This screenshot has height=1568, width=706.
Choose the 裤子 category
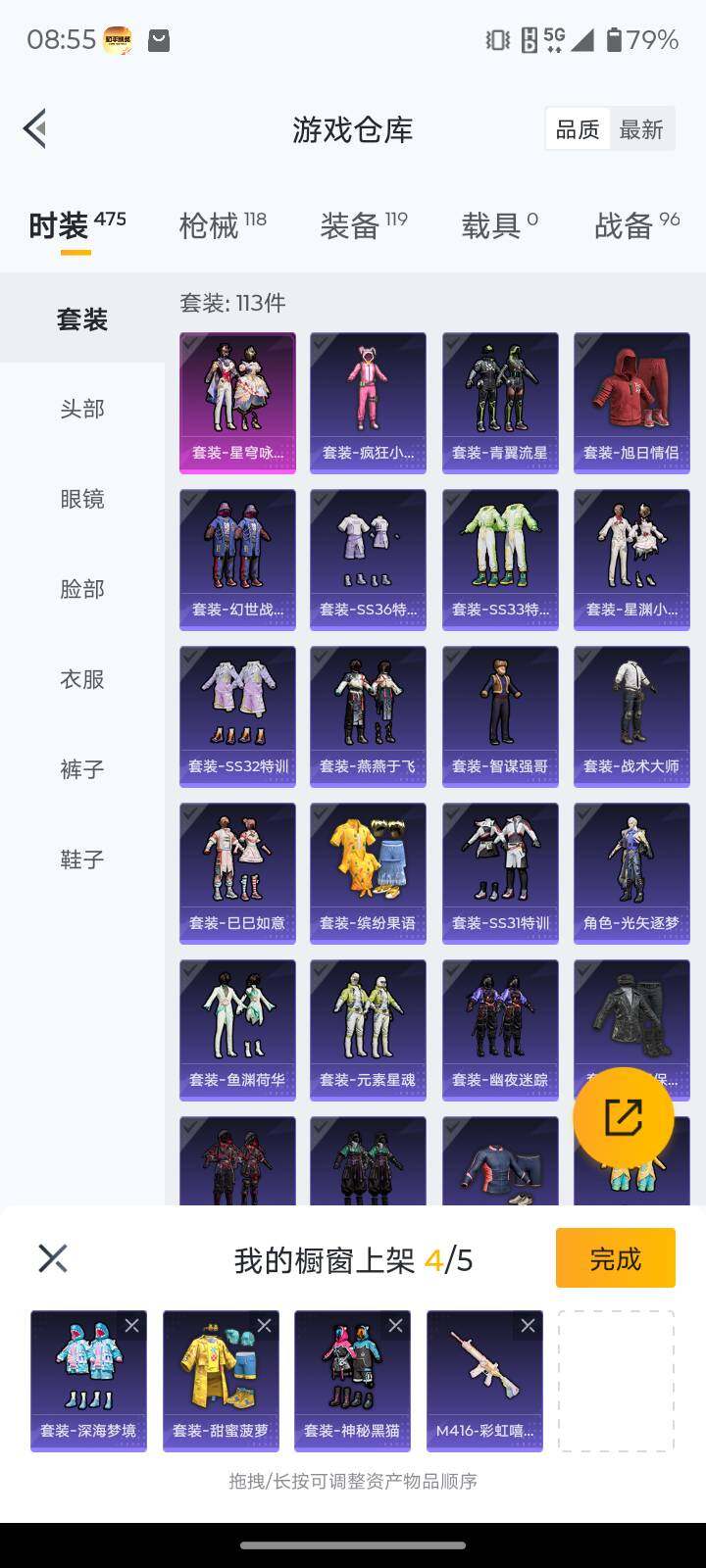pyautogui.click(x=82, y=769)
